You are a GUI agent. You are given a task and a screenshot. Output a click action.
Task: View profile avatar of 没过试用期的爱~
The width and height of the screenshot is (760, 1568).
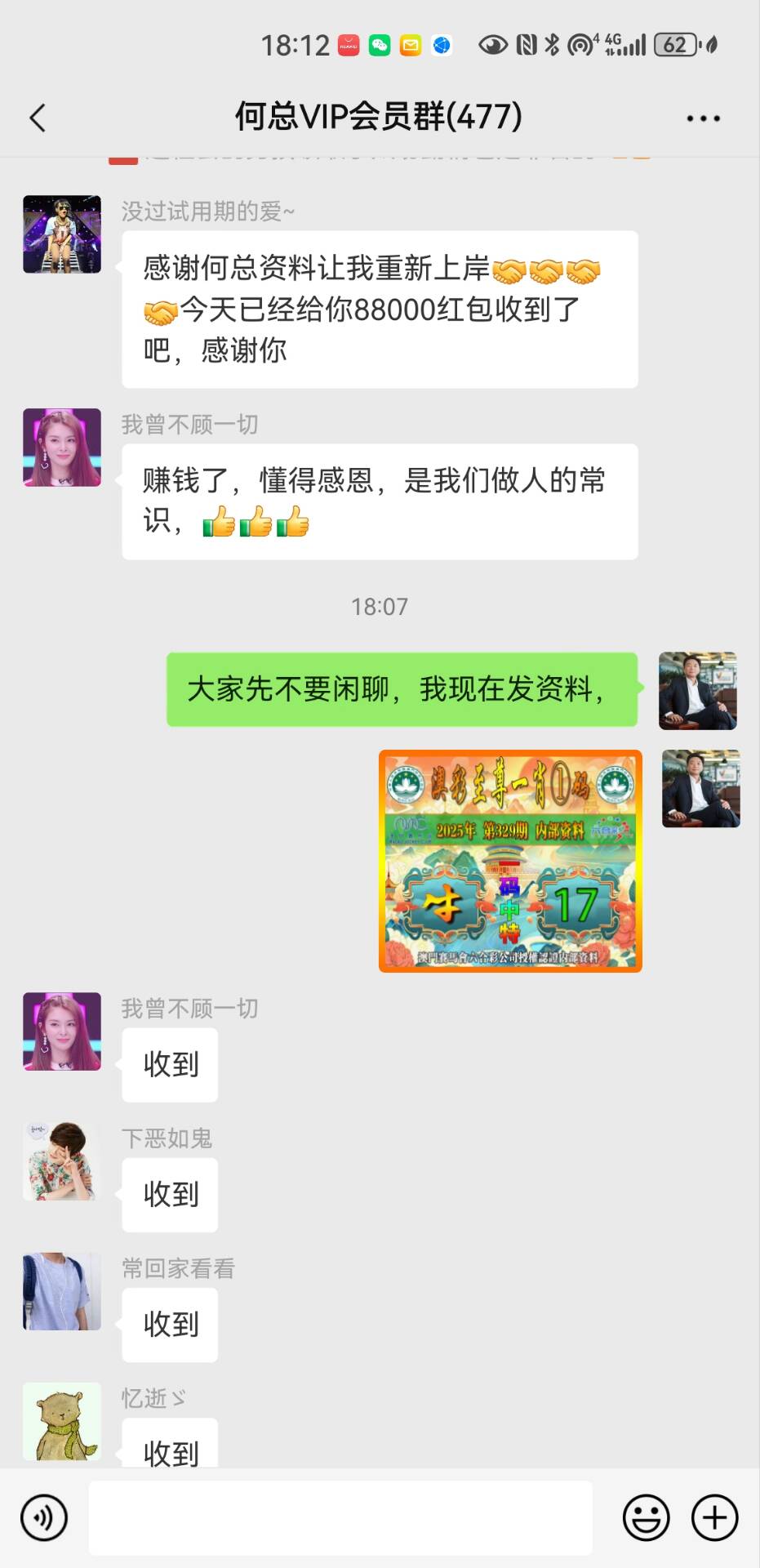coord(62,234)
